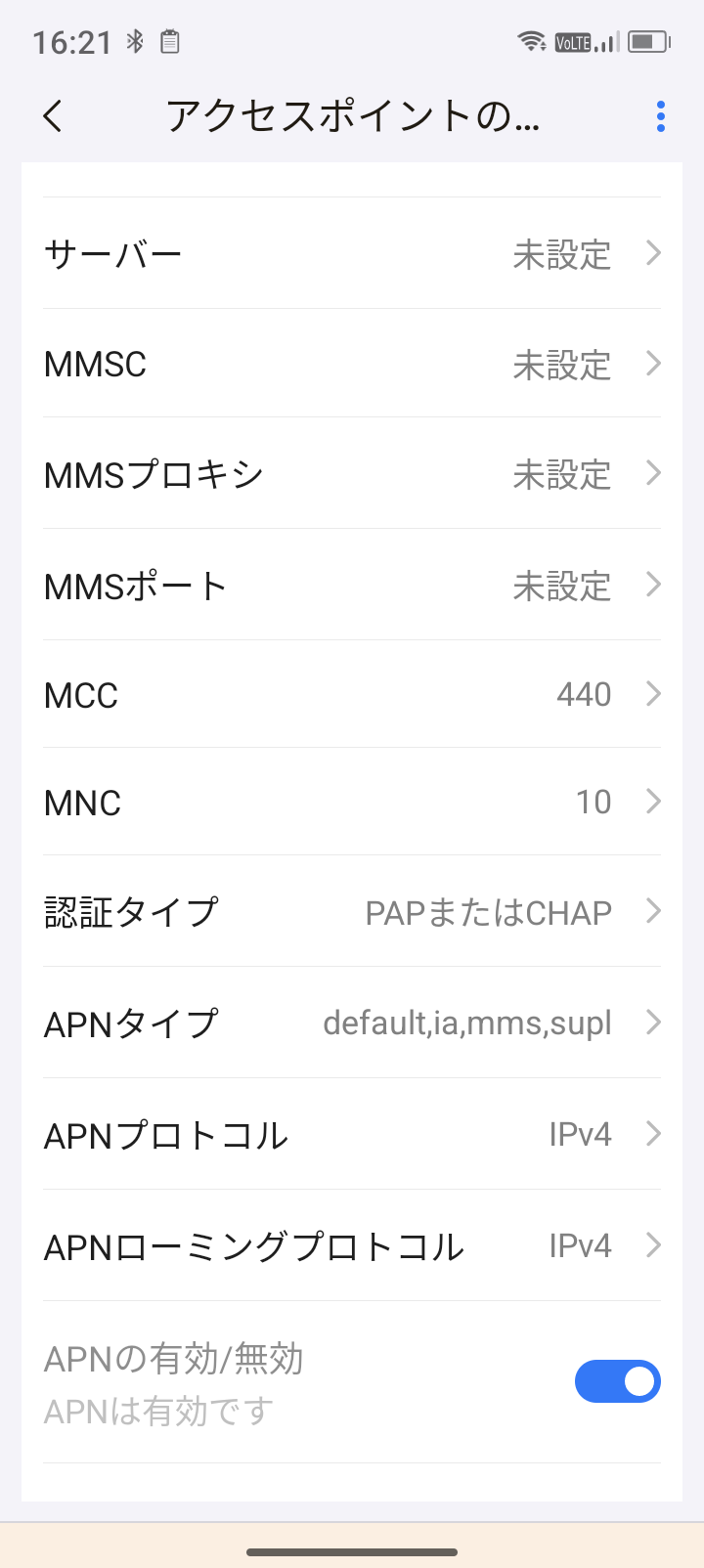Open the サーバー setting row
This screenshot has height=1568, width=704.
pos(352,254)
